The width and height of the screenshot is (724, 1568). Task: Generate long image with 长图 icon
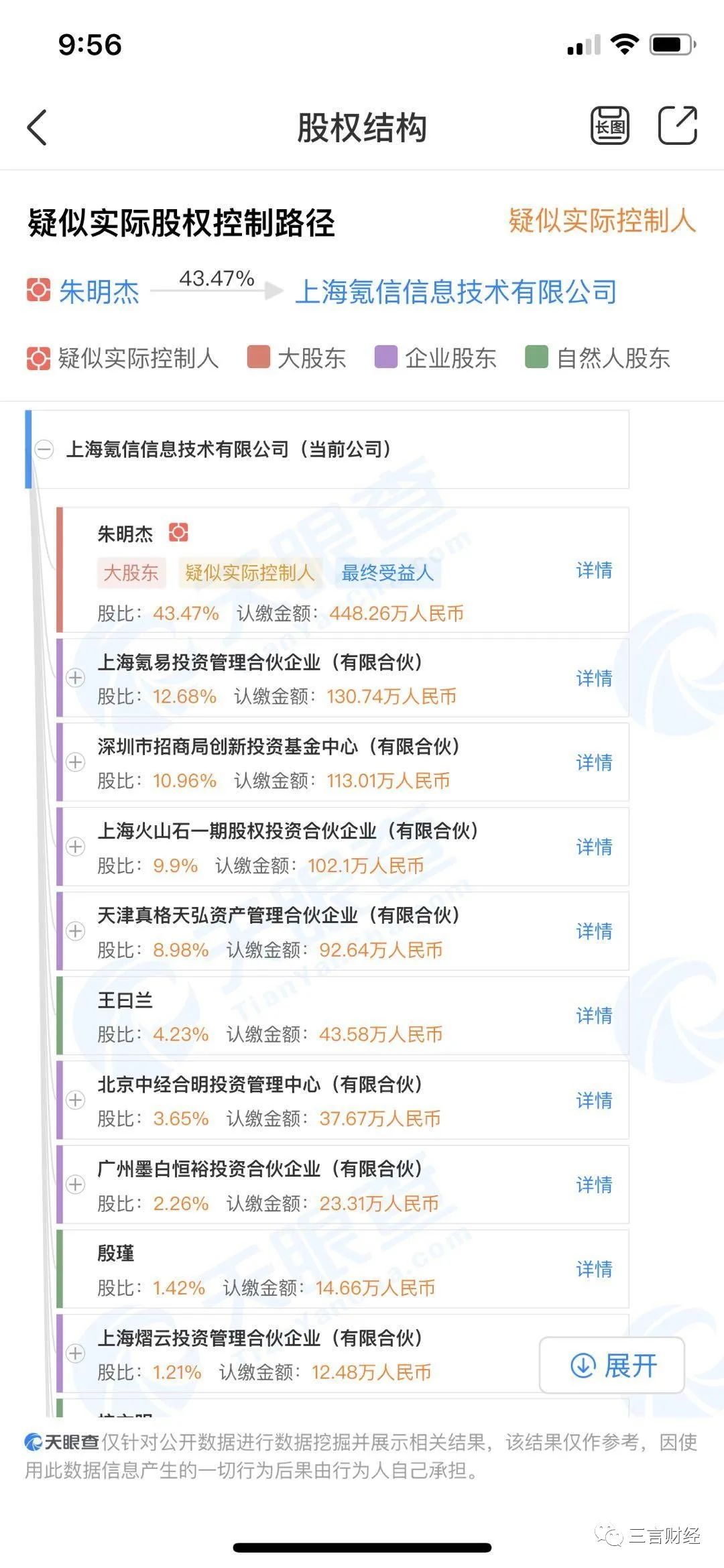tap(610, 126)
